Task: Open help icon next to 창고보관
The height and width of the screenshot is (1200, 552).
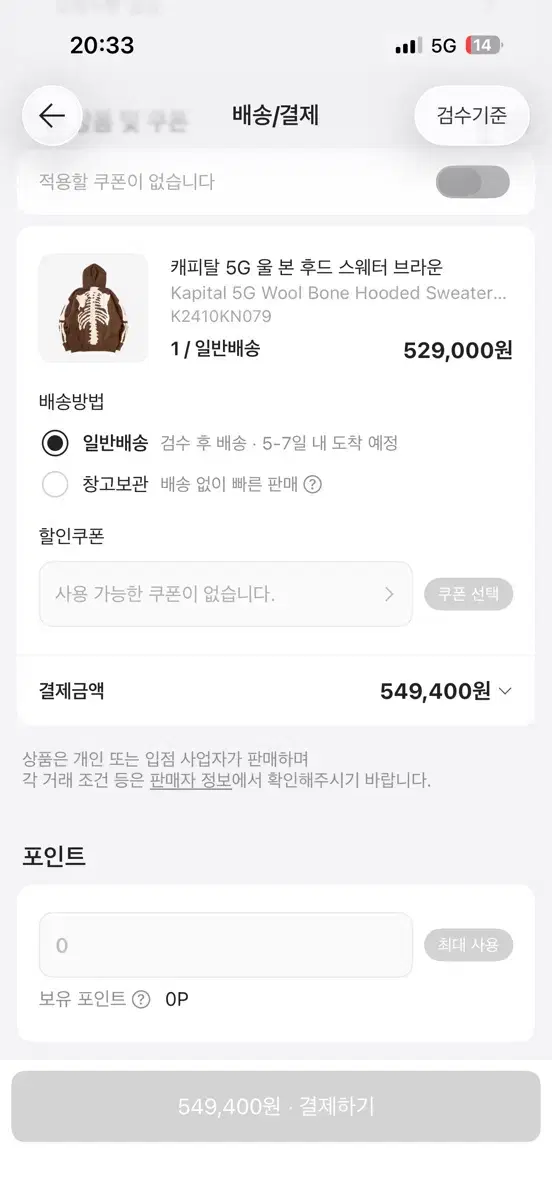Action: click(x=313, y=485)
